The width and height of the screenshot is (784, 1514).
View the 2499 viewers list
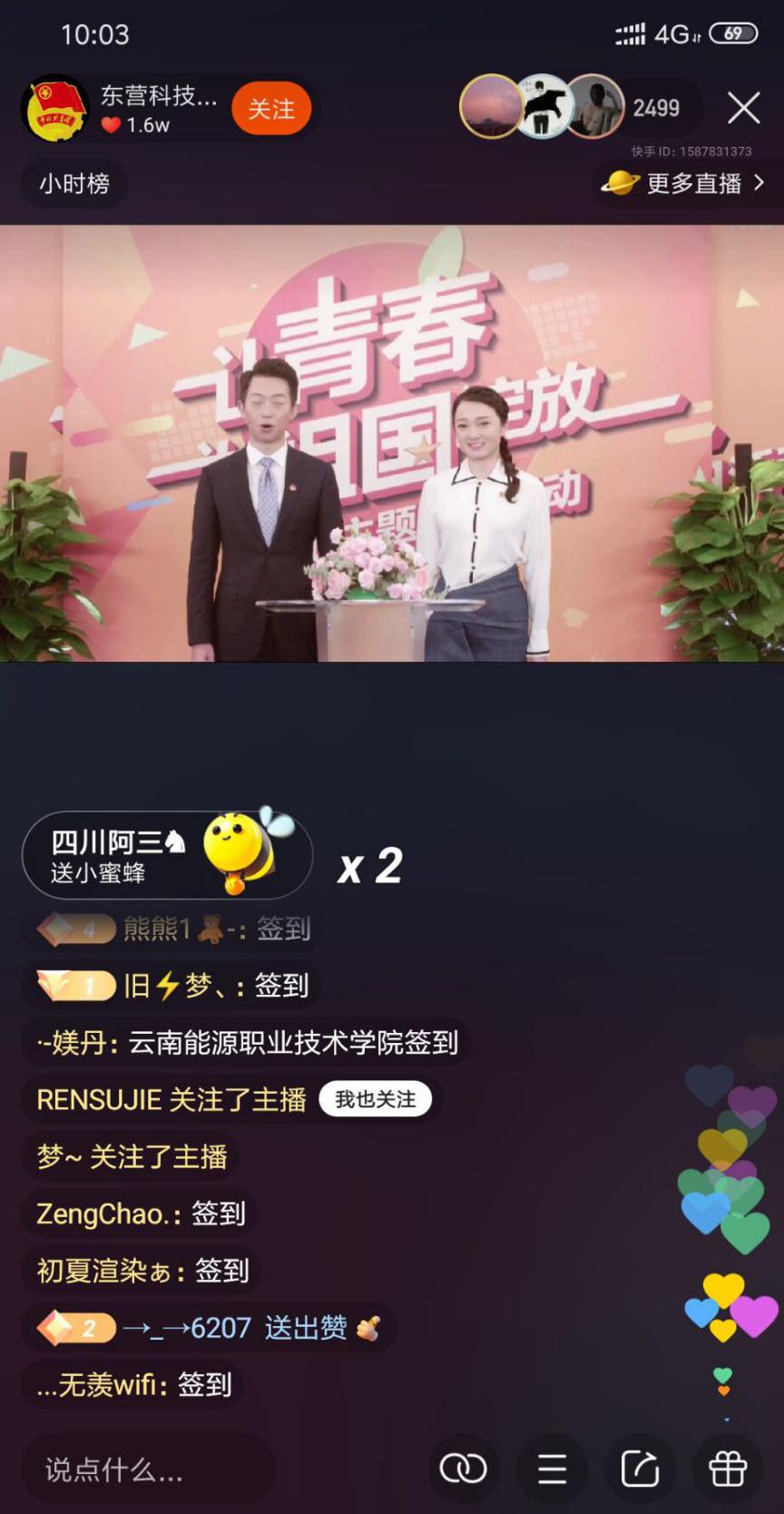coord(656,108)
